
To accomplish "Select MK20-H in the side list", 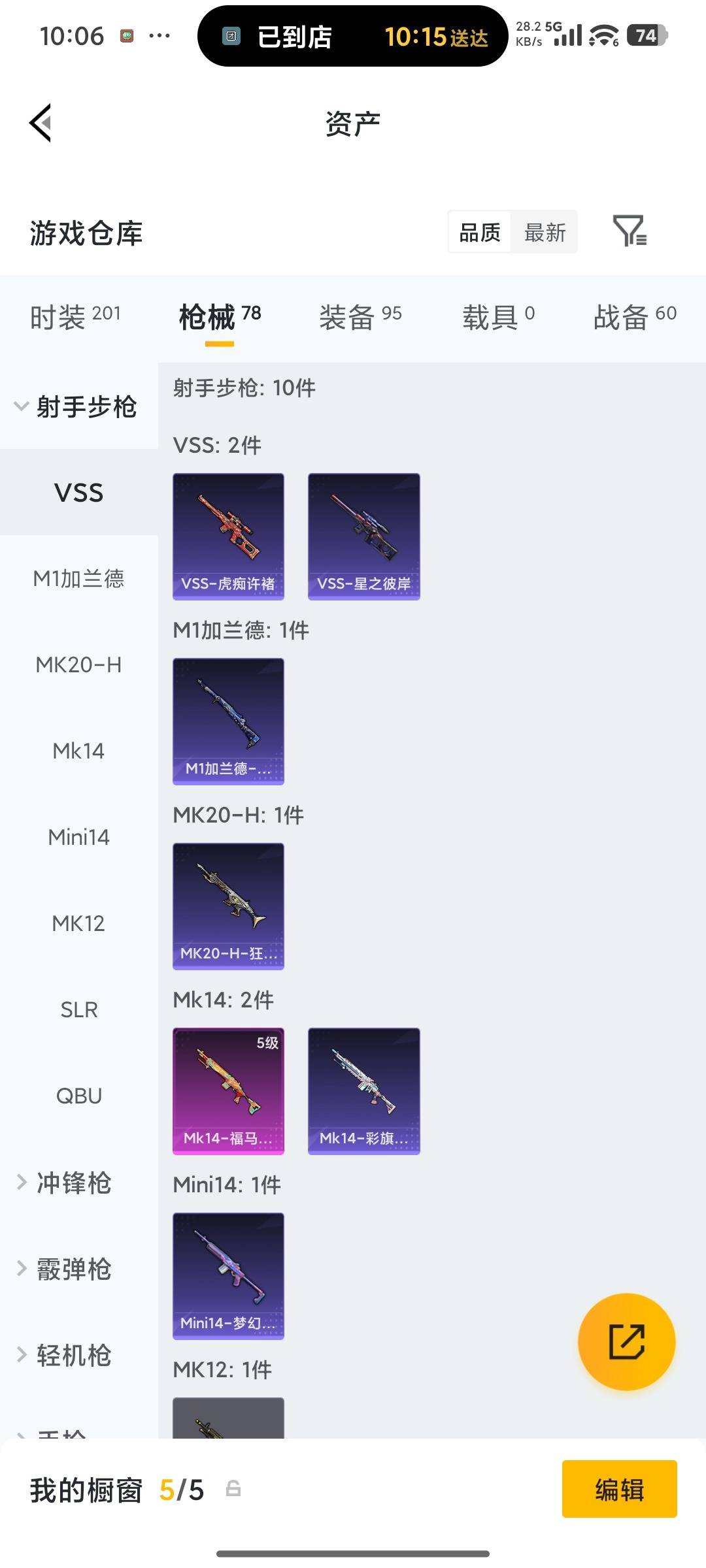I will 78,664.
